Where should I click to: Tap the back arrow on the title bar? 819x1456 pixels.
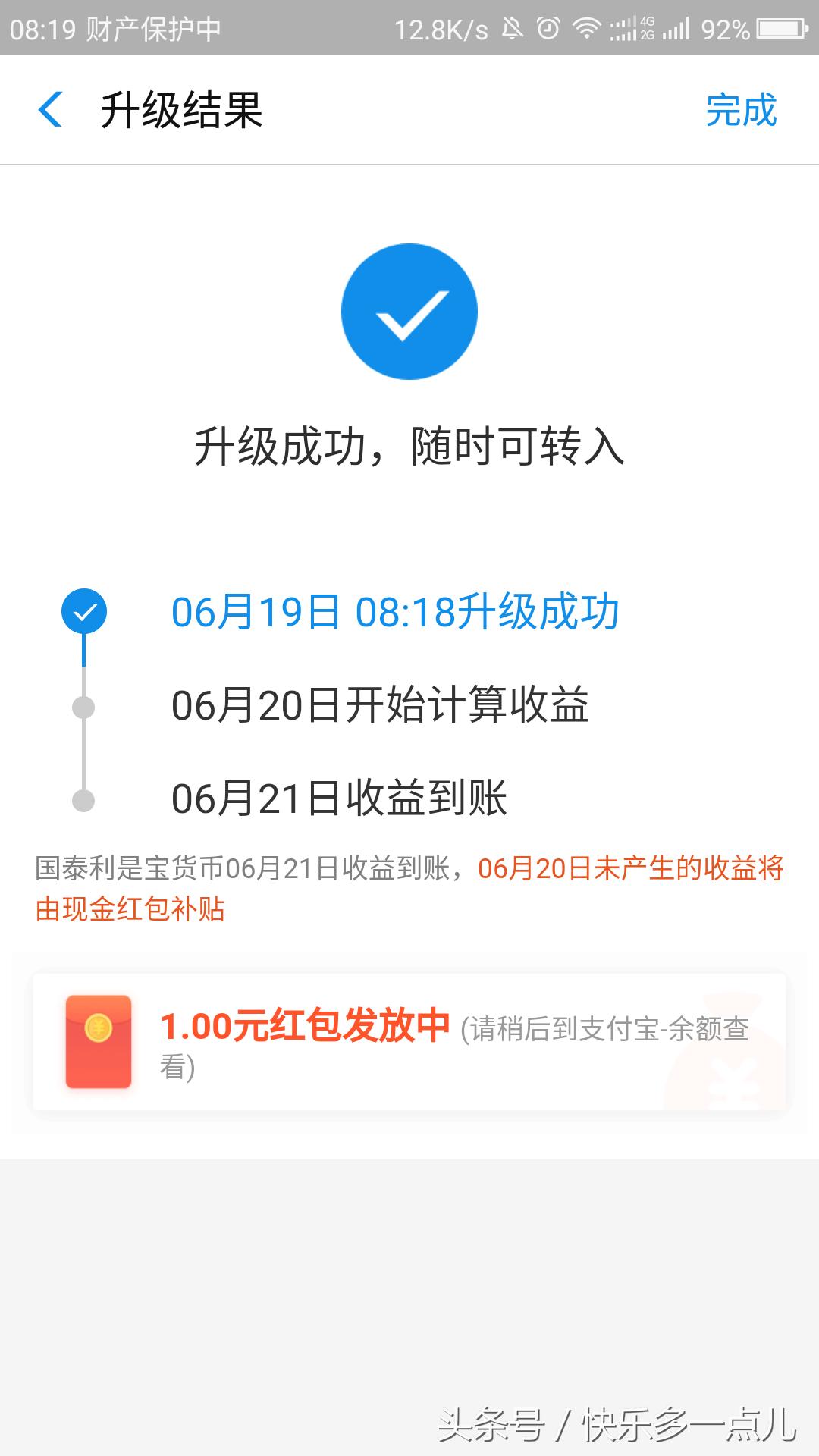[x=52, y=110]
